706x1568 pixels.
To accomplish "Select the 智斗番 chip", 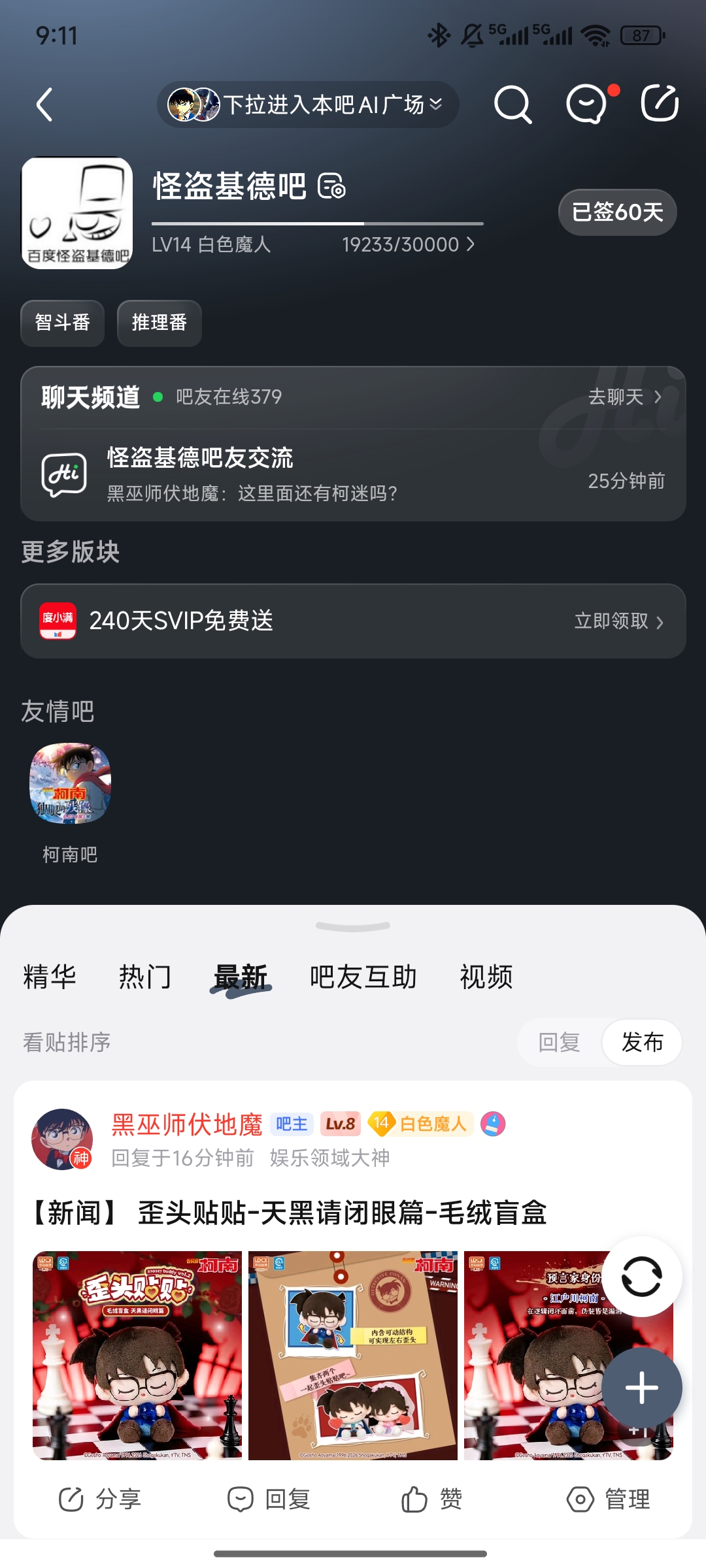I will tap(63, 323).
